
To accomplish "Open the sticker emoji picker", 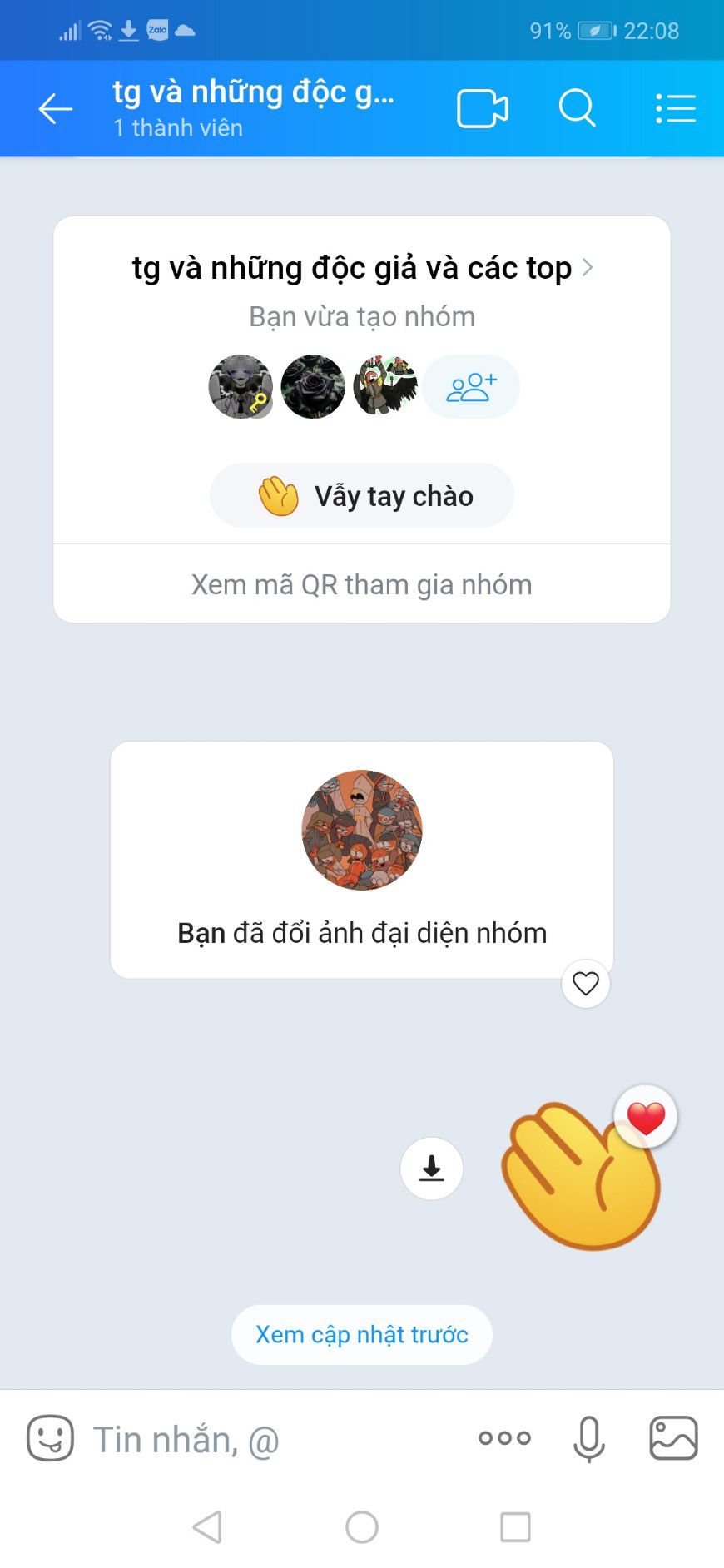I will [51, 1438].
